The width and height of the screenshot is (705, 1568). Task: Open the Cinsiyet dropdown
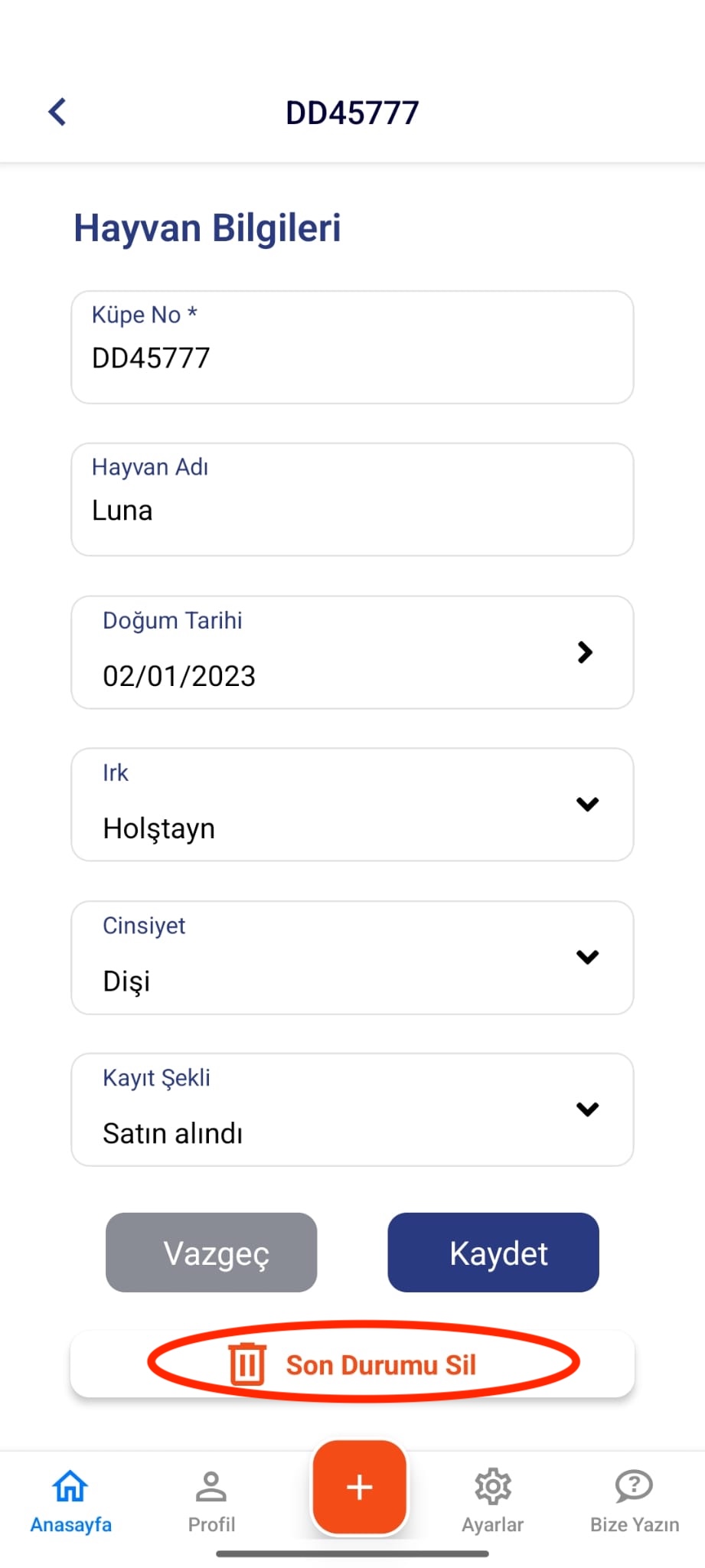coord(352,958)
